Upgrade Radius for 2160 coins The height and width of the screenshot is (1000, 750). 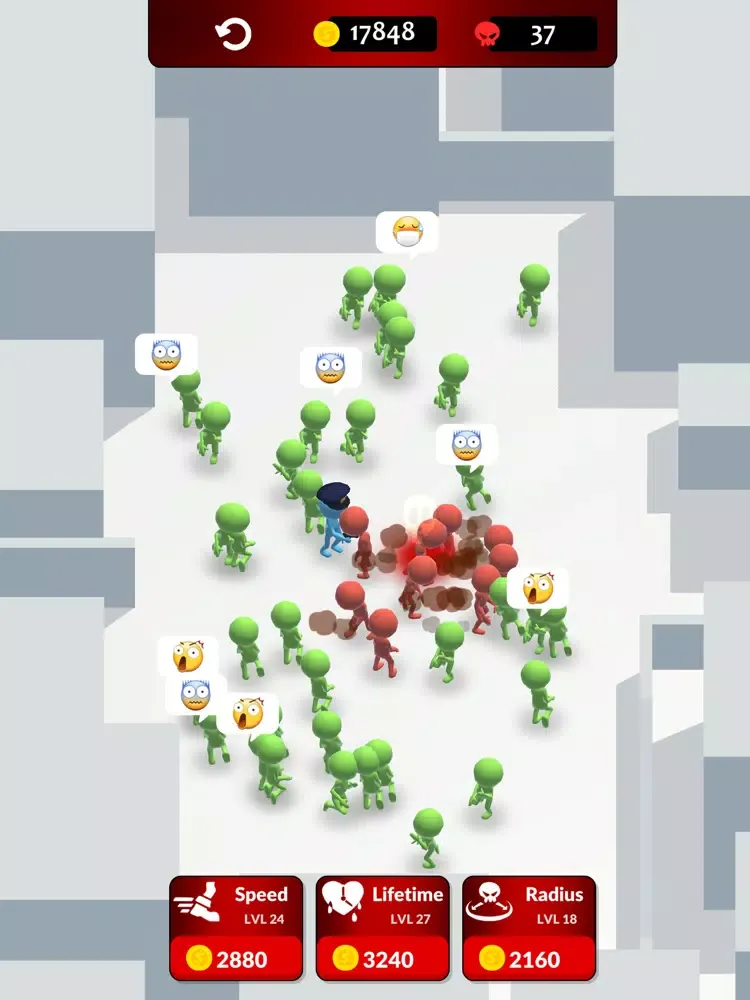click(x=529, y=929)
